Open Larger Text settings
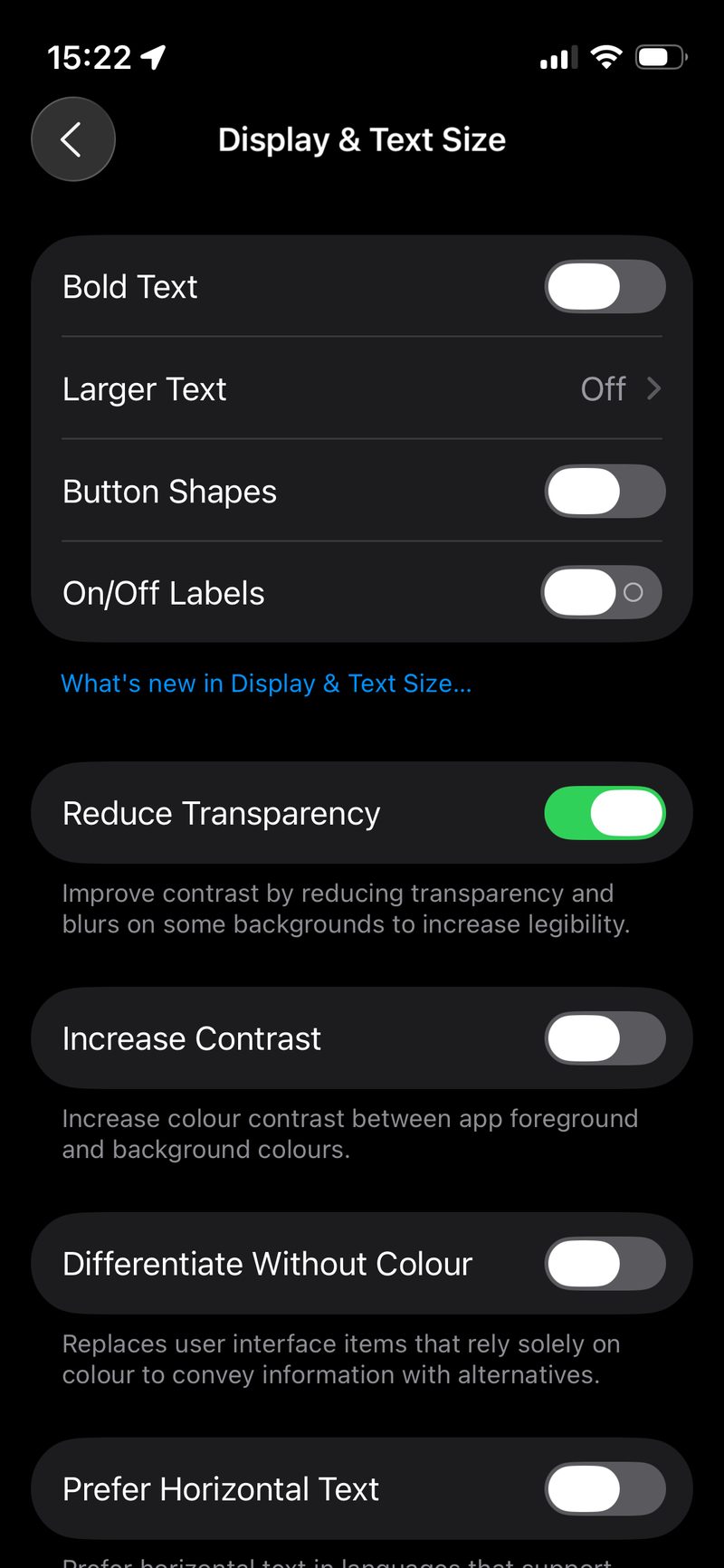Image resolution: width=724 pixels, height=1568 pixels. point(362,389)
